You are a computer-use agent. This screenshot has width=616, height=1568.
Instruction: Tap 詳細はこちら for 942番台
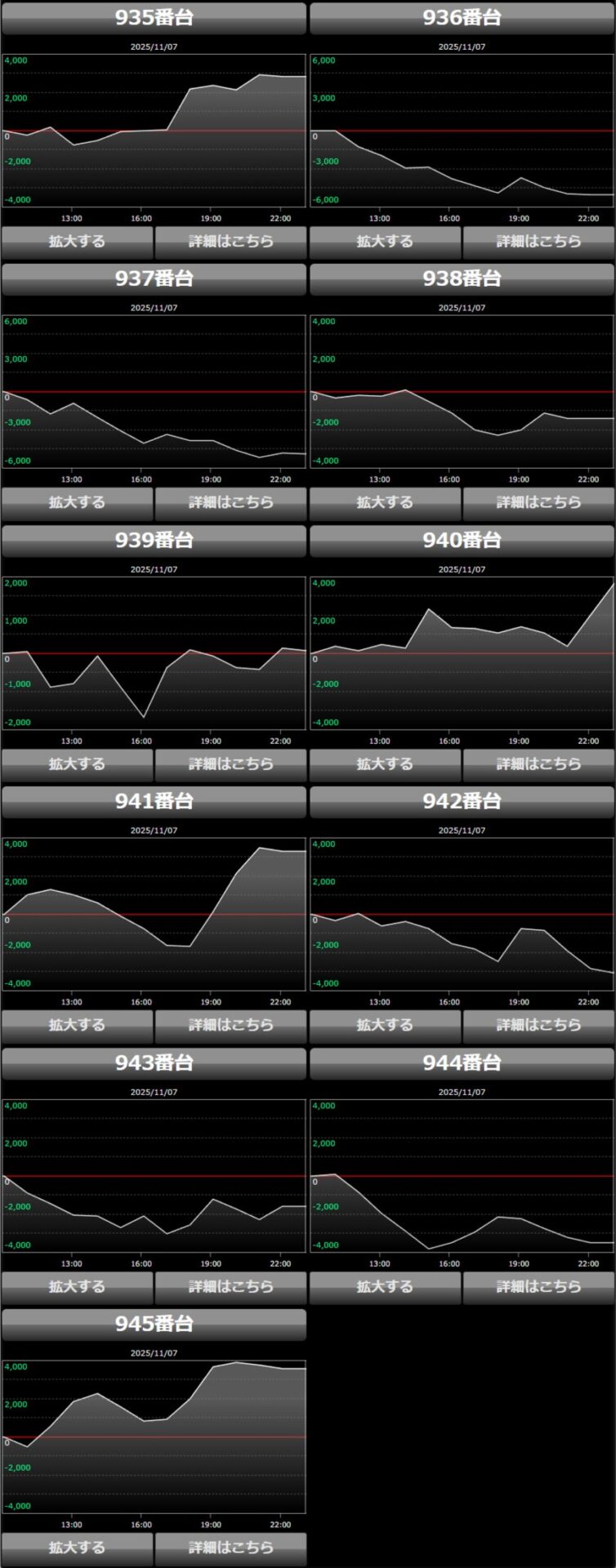(x=538, y=1026)
